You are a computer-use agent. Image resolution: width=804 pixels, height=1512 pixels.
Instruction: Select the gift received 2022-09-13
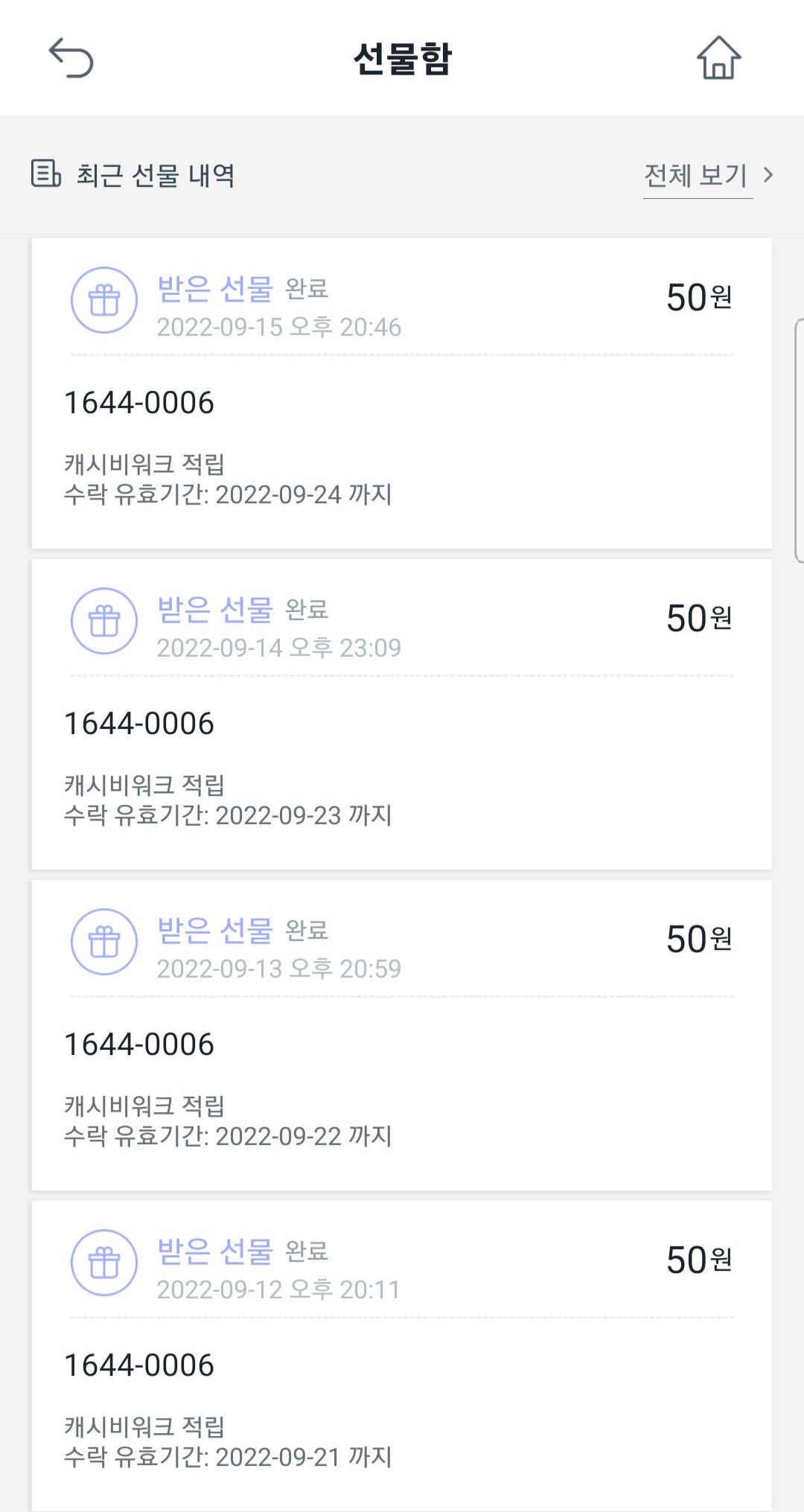401,1035
